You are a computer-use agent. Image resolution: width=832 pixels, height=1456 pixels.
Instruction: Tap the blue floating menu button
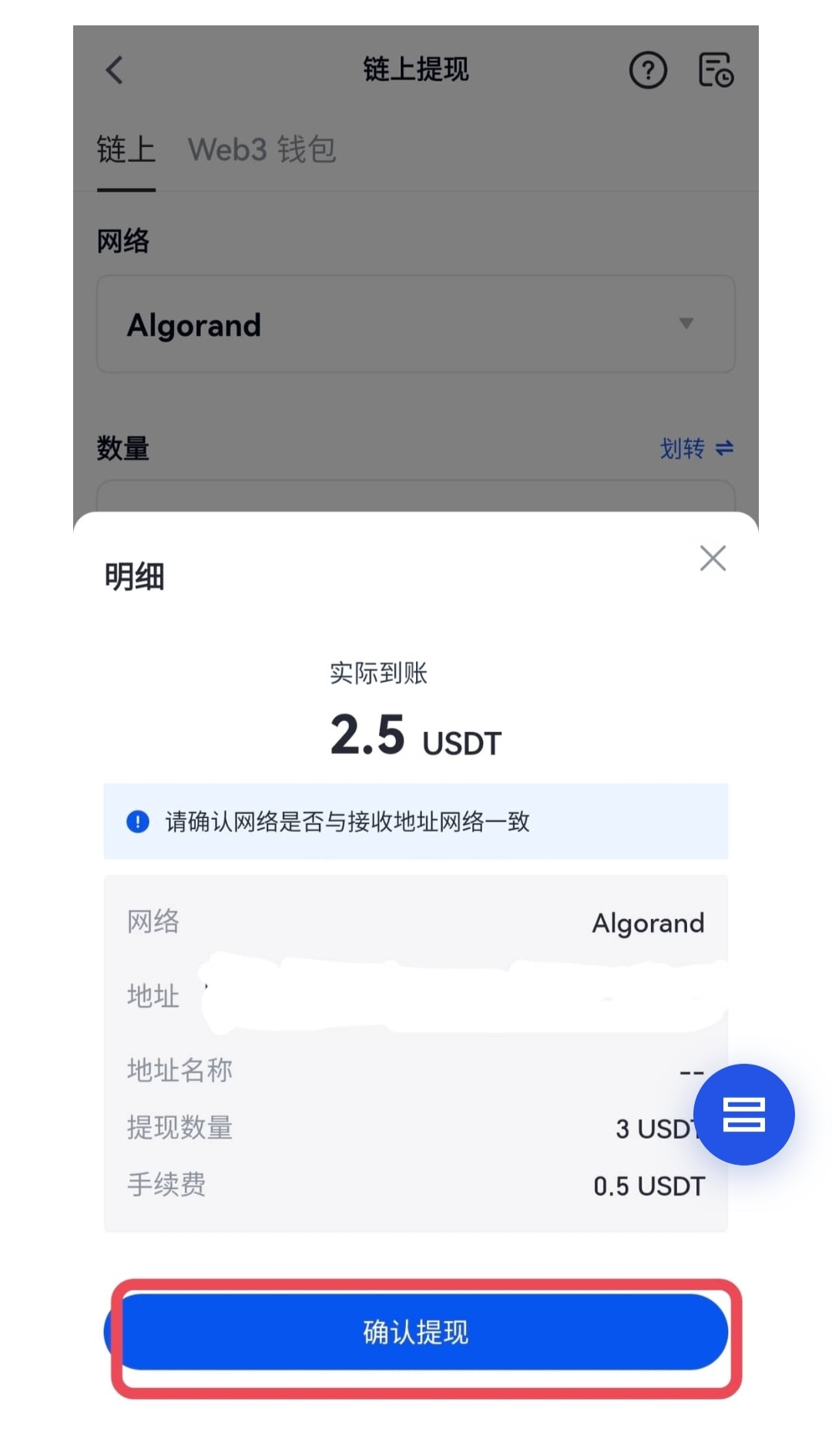[743, 1115]
